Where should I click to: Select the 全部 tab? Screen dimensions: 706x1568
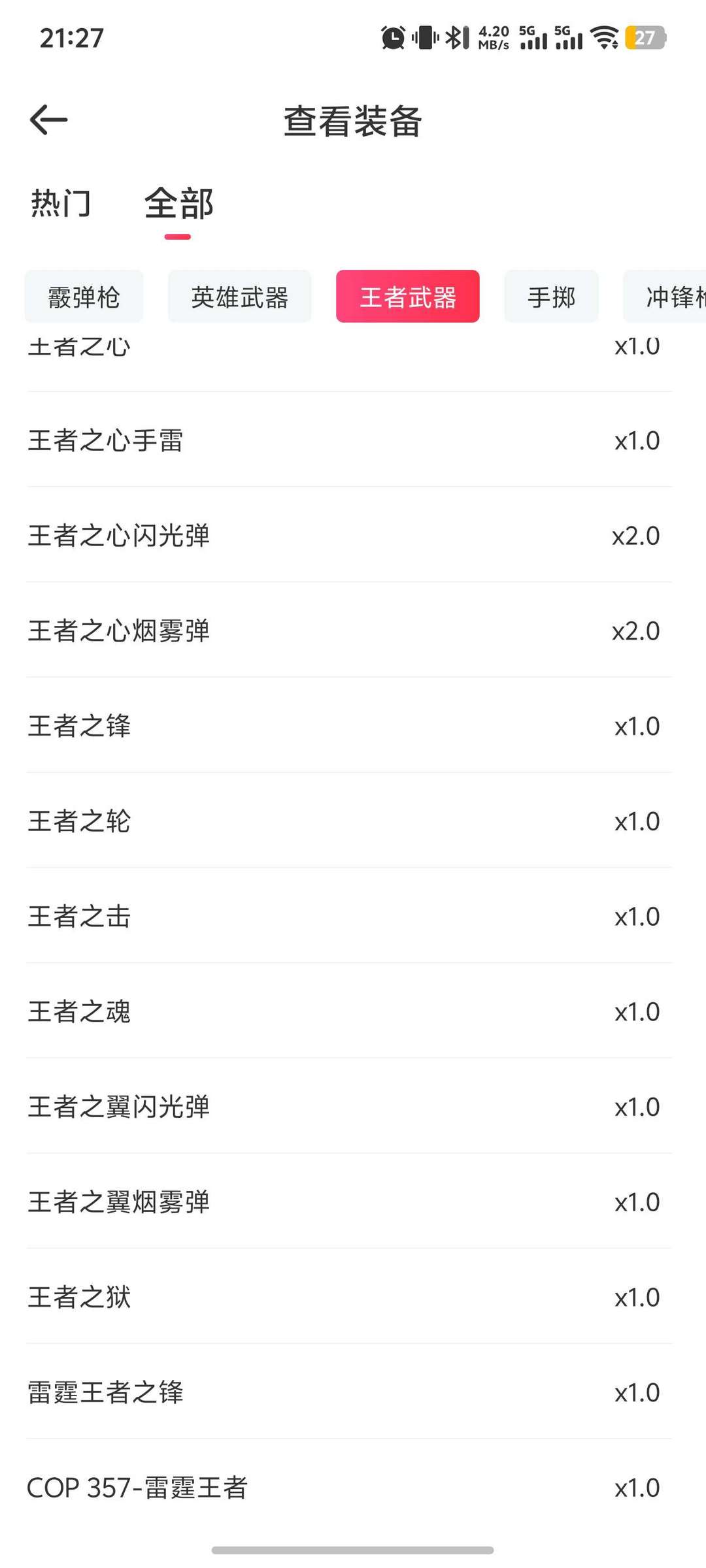point(178,203)
